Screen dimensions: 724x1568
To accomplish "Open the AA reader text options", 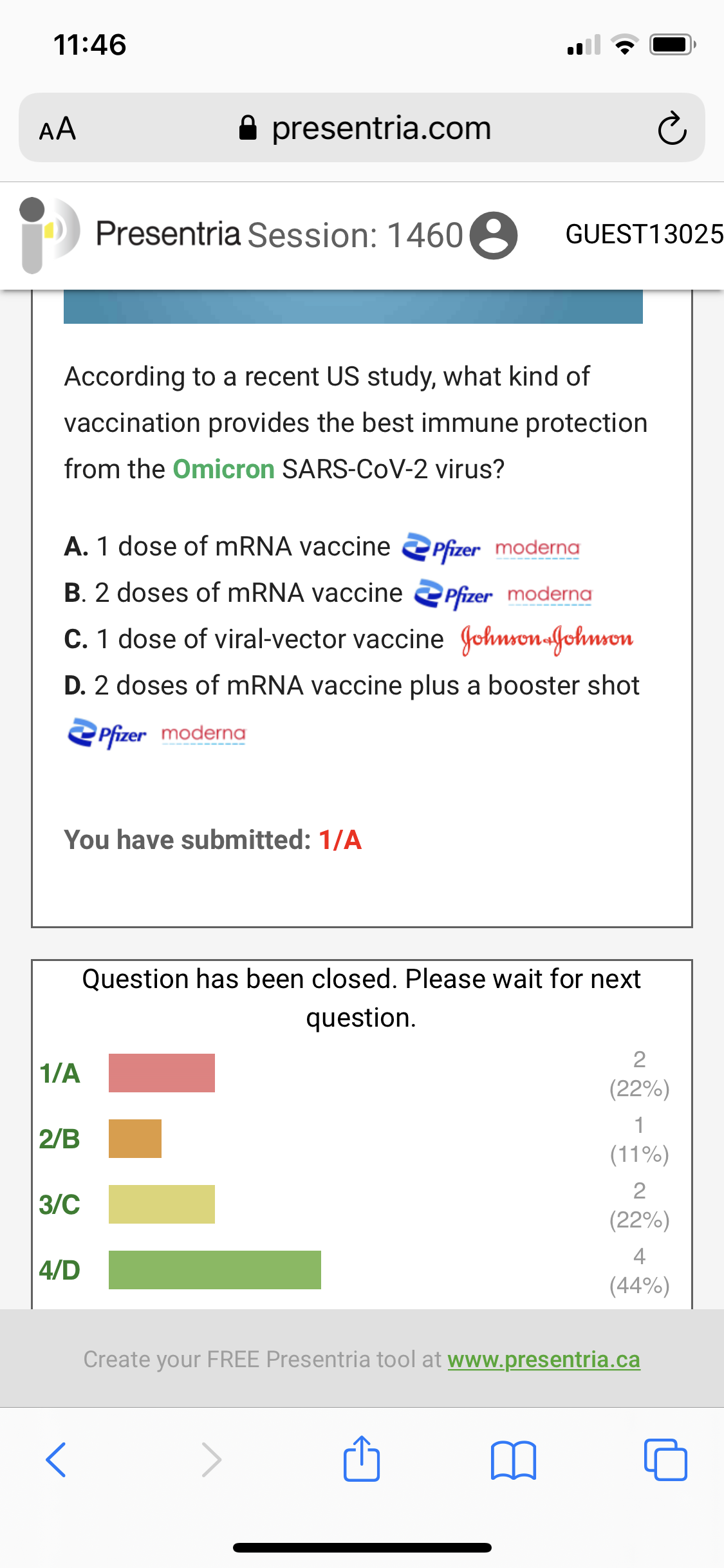I will [57, 129].
